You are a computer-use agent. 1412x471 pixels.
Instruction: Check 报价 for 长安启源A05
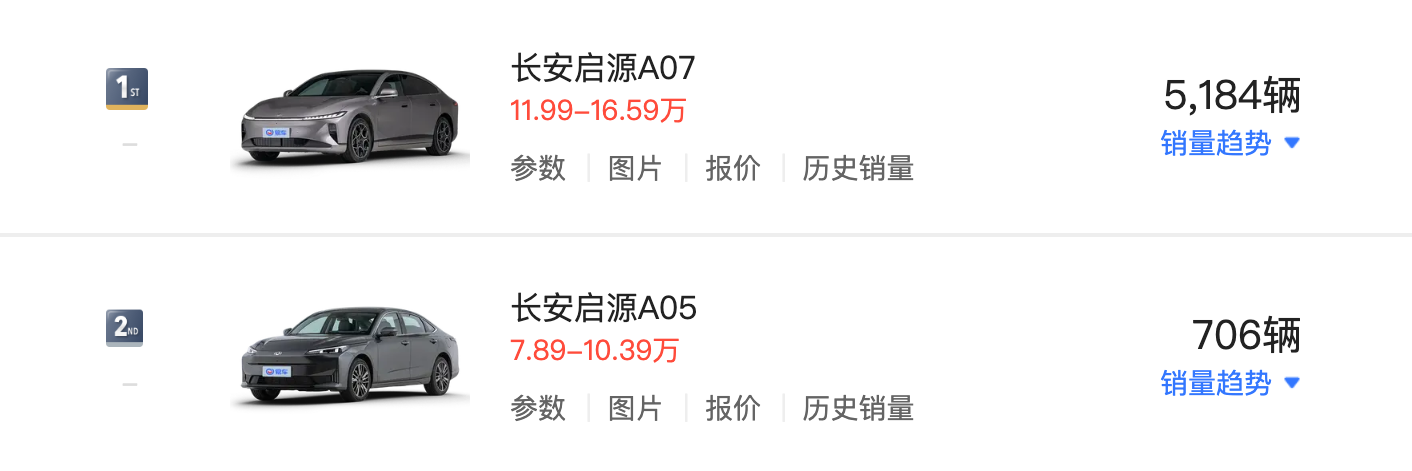point(732,408)
